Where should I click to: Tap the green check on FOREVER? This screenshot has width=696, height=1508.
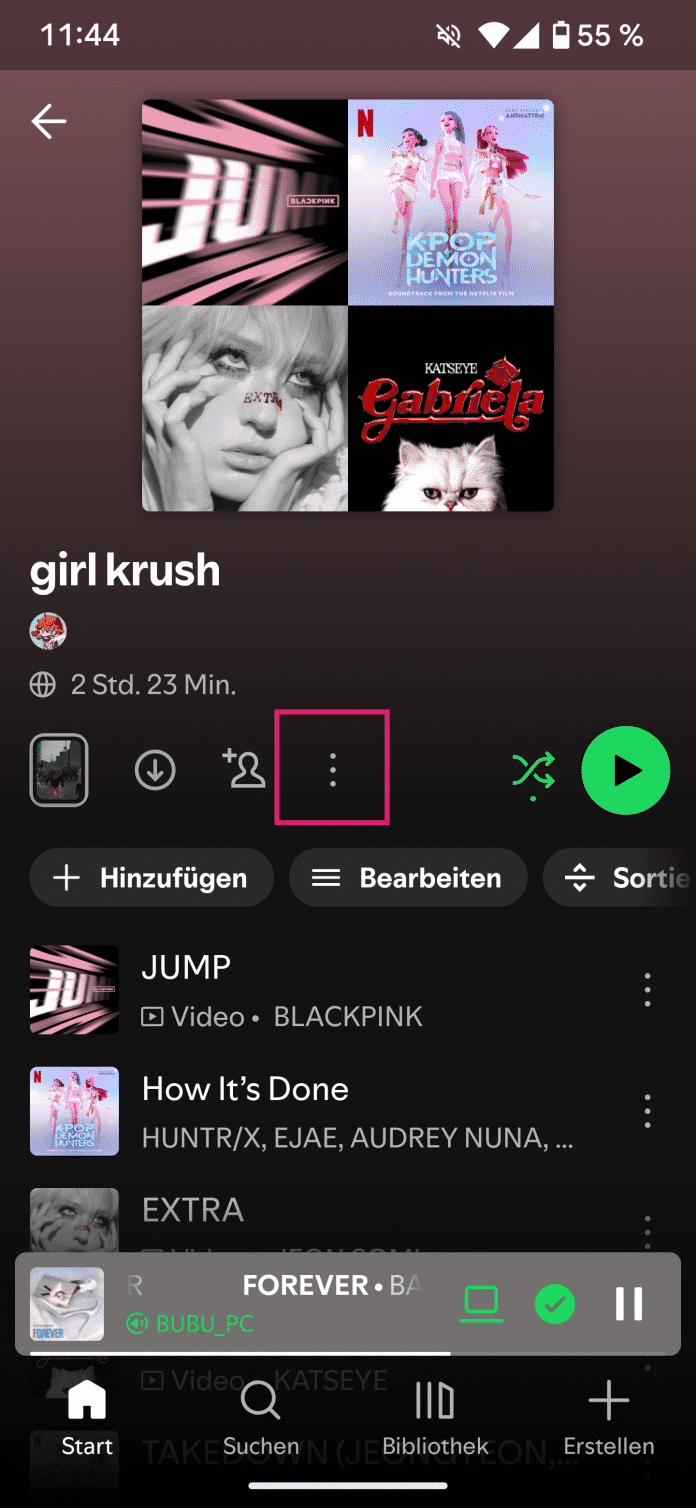pyautogui.click(x=555, y=1304)
